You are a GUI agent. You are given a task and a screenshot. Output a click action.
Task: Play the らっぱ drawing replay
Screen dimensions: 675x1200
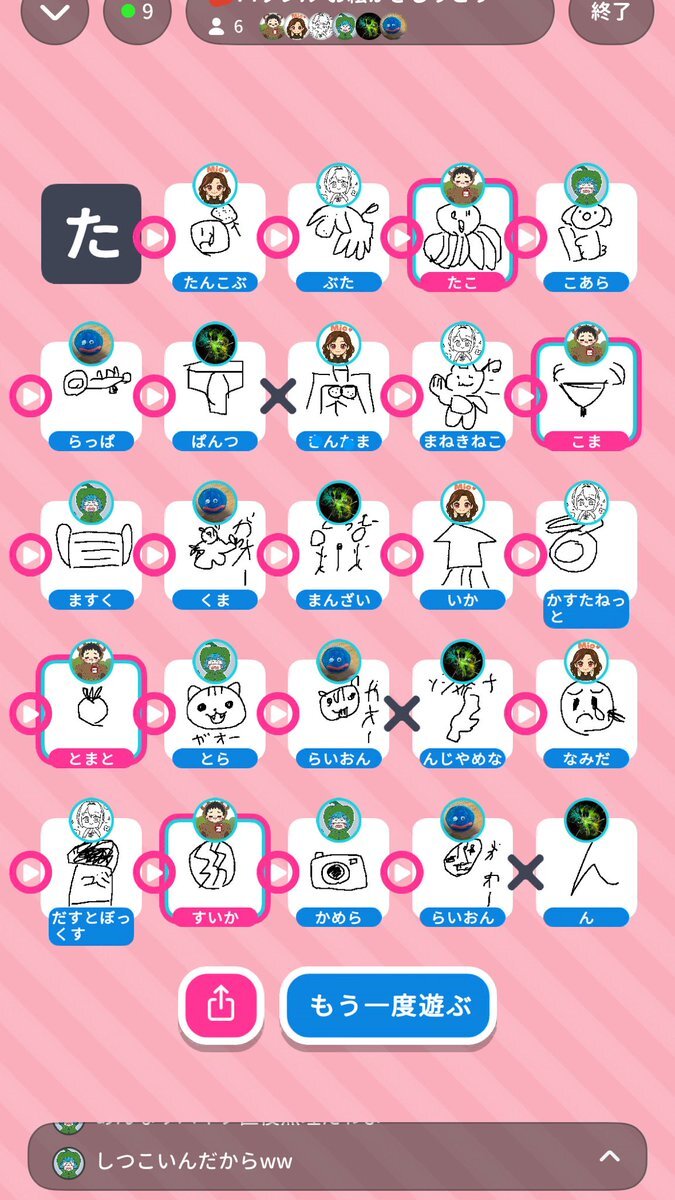click(30, 396)
